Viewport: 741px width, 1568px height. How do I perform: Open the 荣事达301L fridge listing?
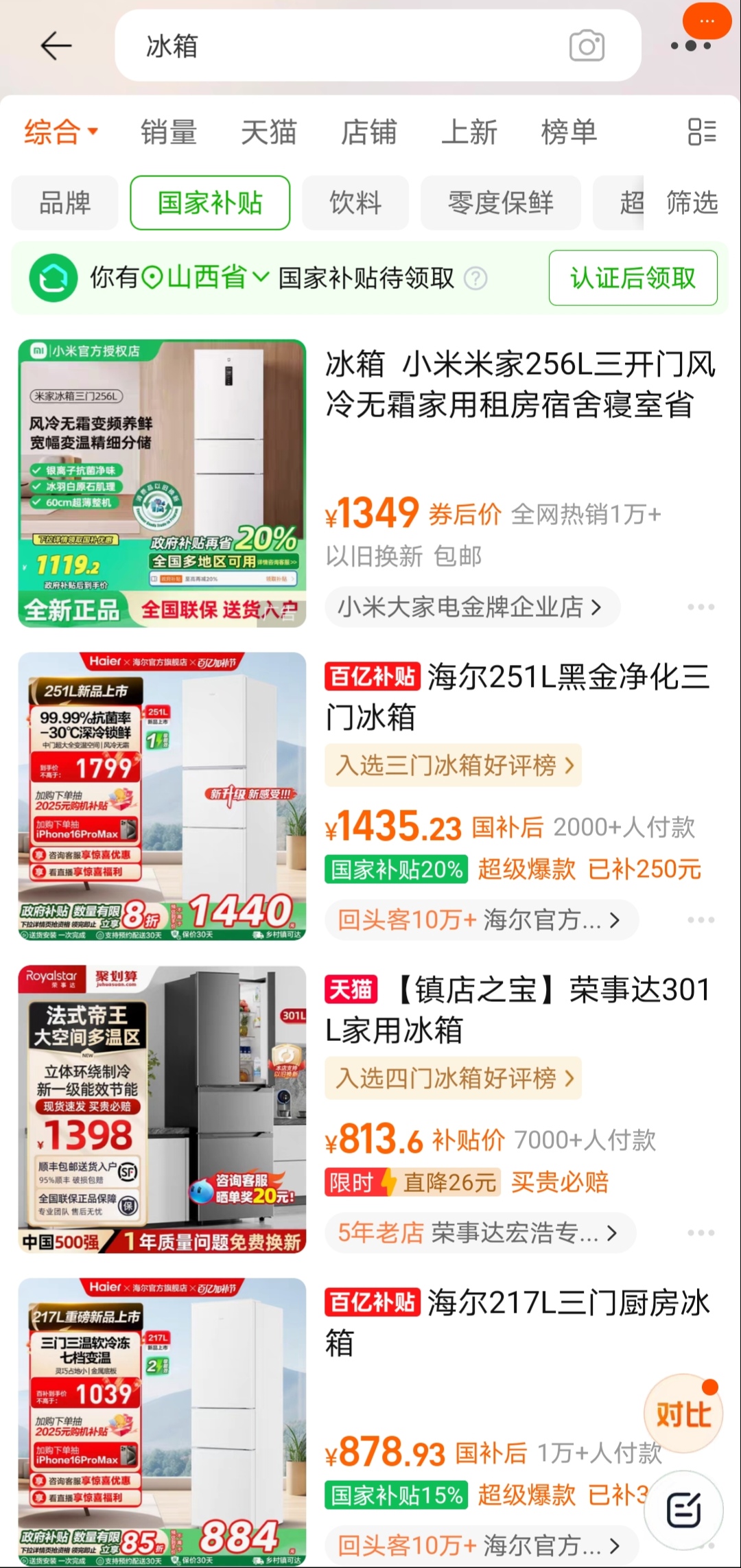pos(518,1009)
